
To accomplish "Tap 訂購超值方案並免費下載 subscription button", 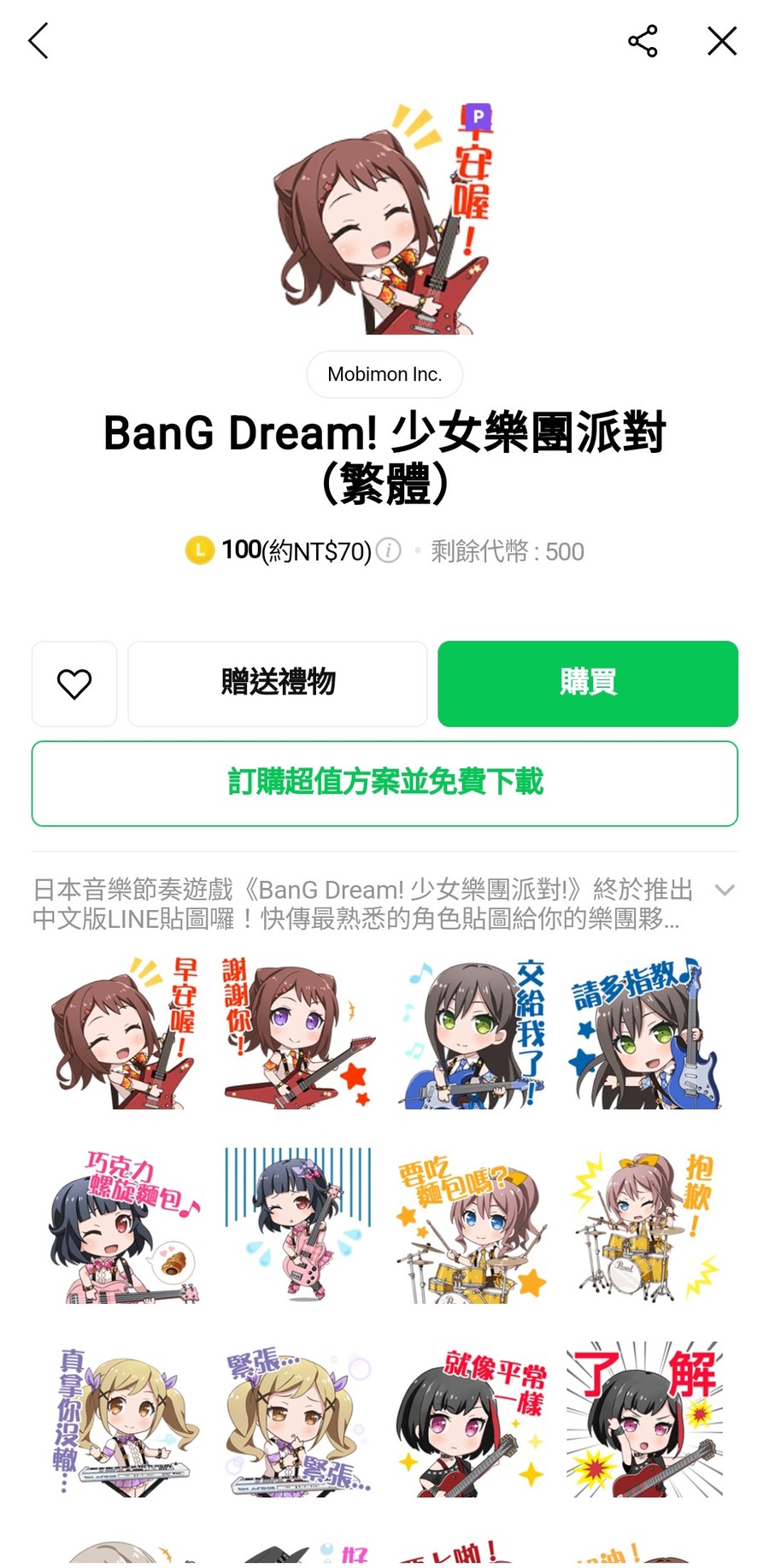I will 384,783.
